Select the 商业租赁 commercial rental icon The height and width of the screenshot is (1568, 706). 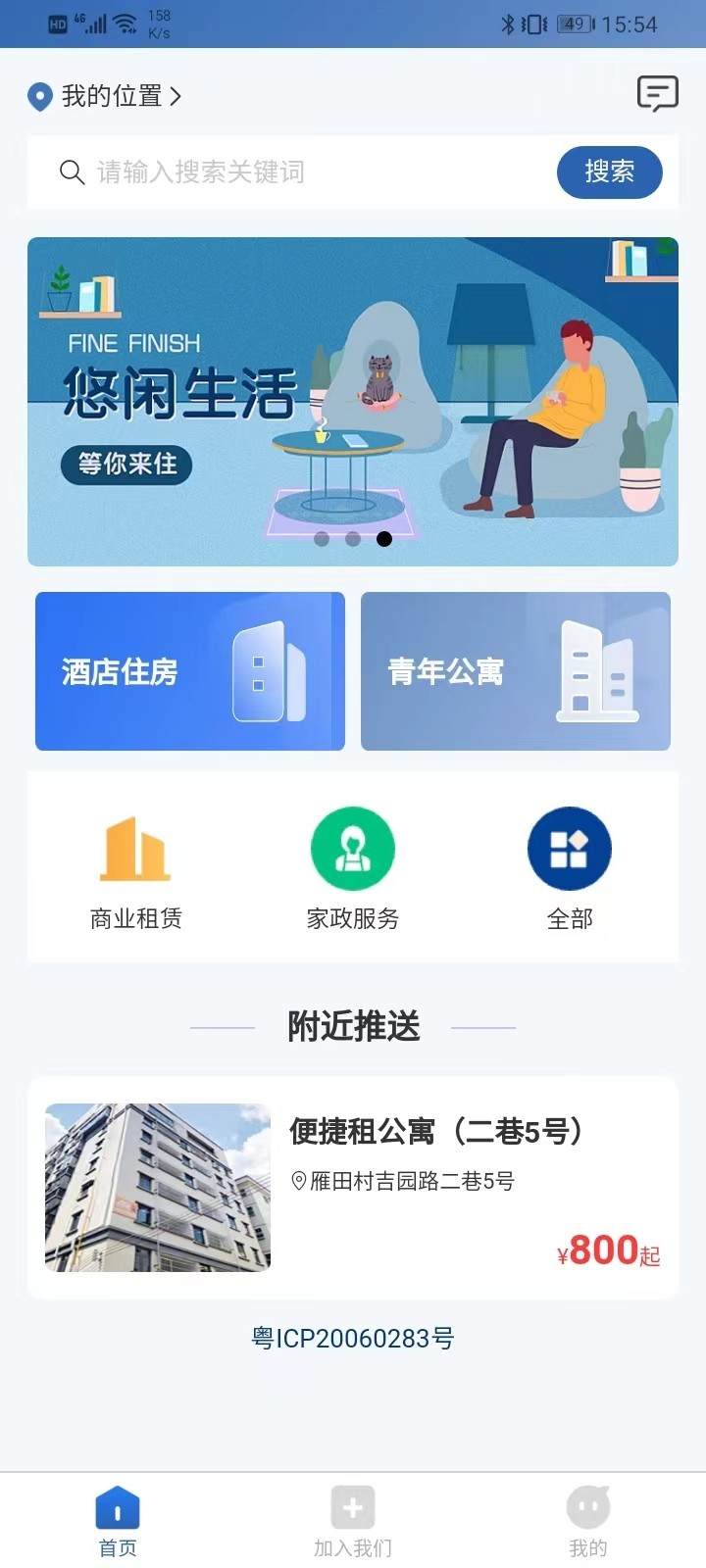[135, 849]
